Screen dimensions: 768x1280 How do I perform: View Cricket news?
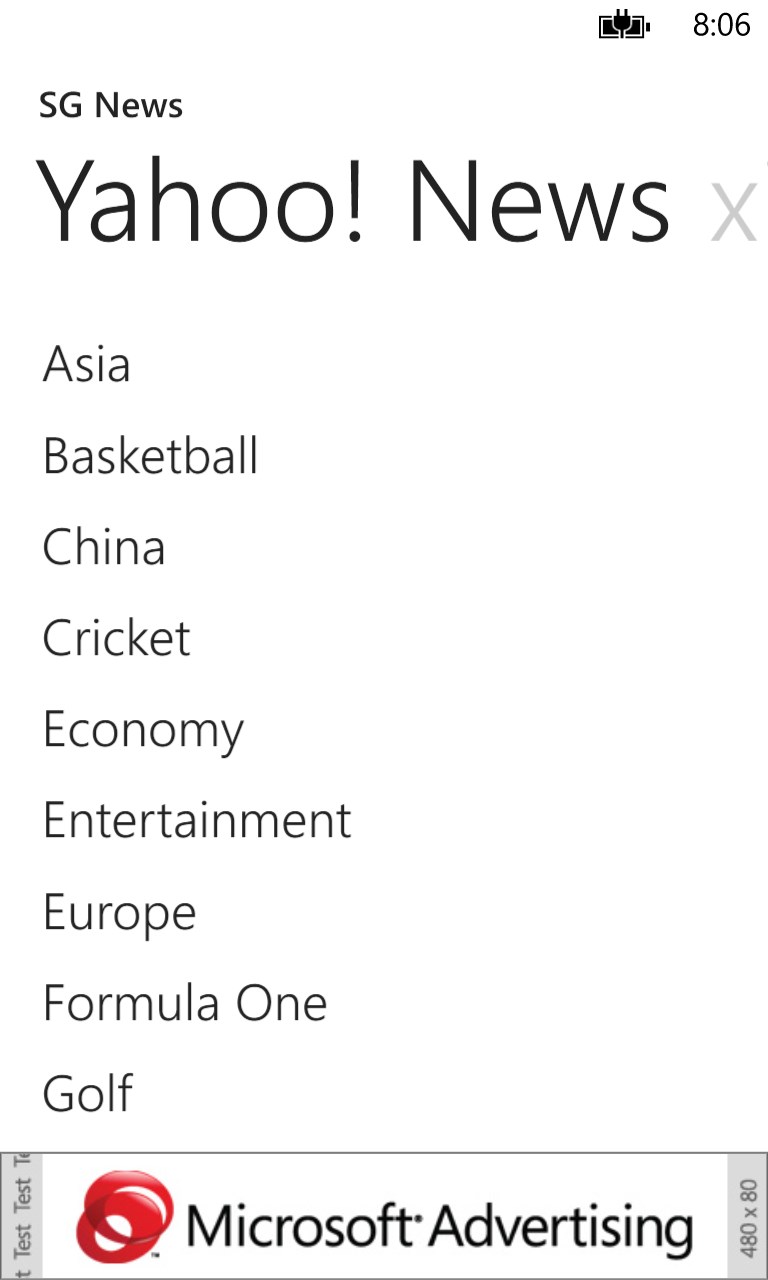(x=117, y=639)
